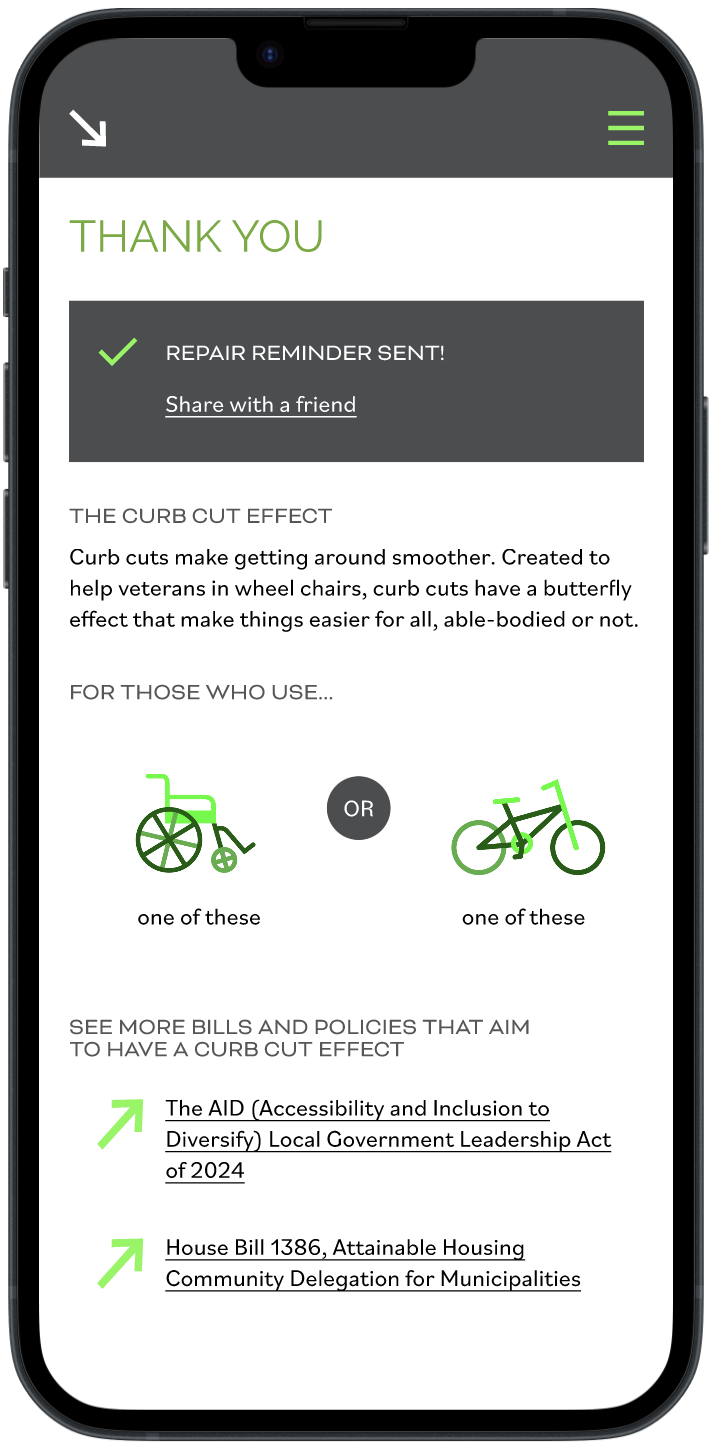This screenshot has height=1446, width=714.
Task: Open the hamburger menu
Action: (625, 129)
